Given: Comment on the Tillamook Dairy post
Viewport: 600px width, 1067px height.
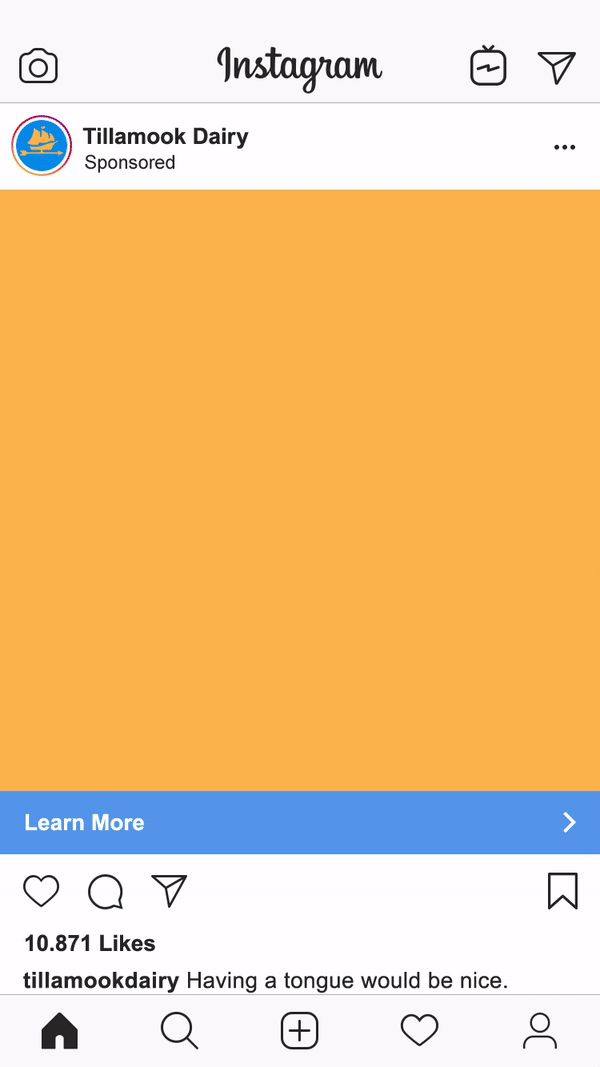Looking at the screenshot, I should pyautogui.click(x=105, y=891).
